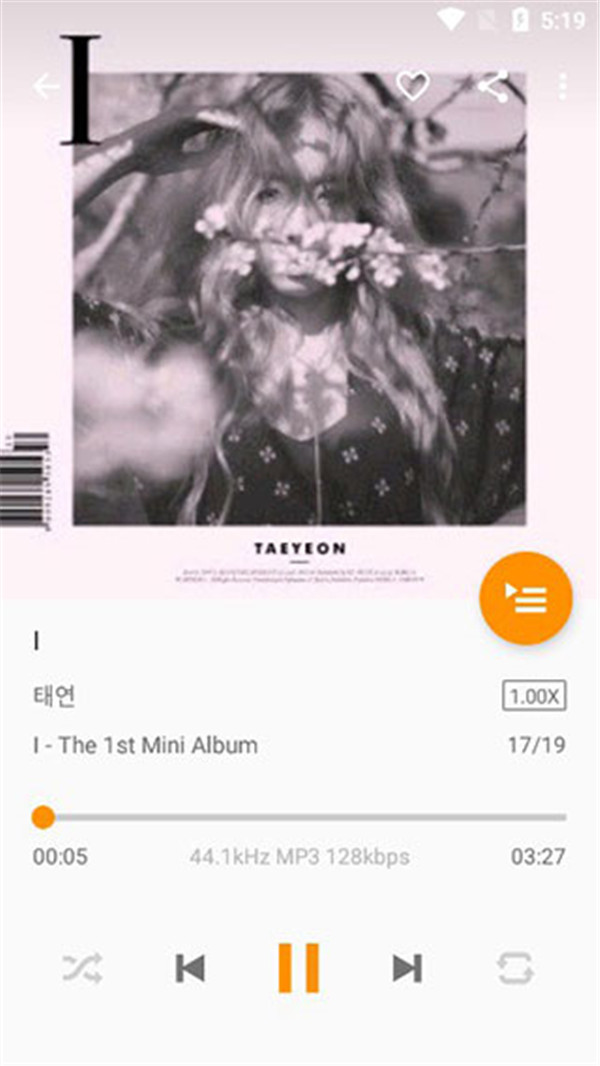
Task: Share the current track
Action: click(492, 87)
